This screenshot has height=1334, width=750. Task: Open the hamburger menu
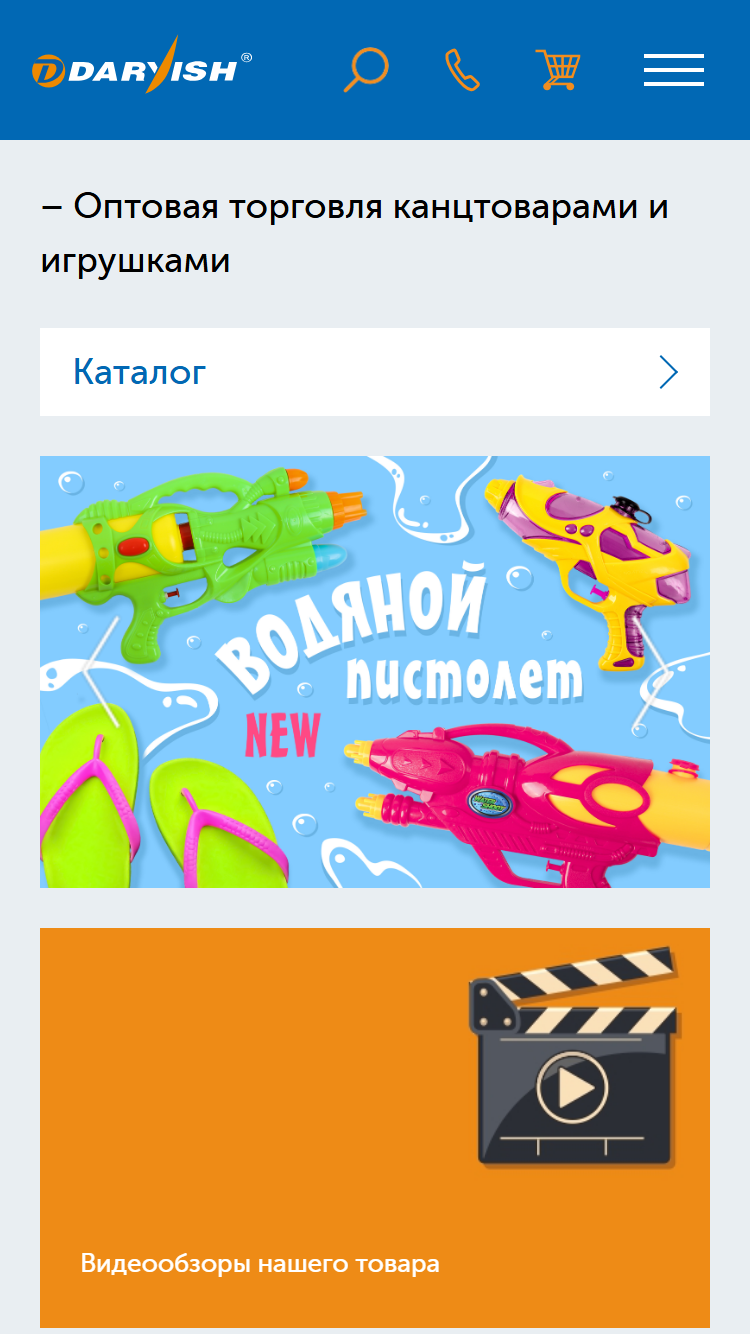(x=674, y=70)
